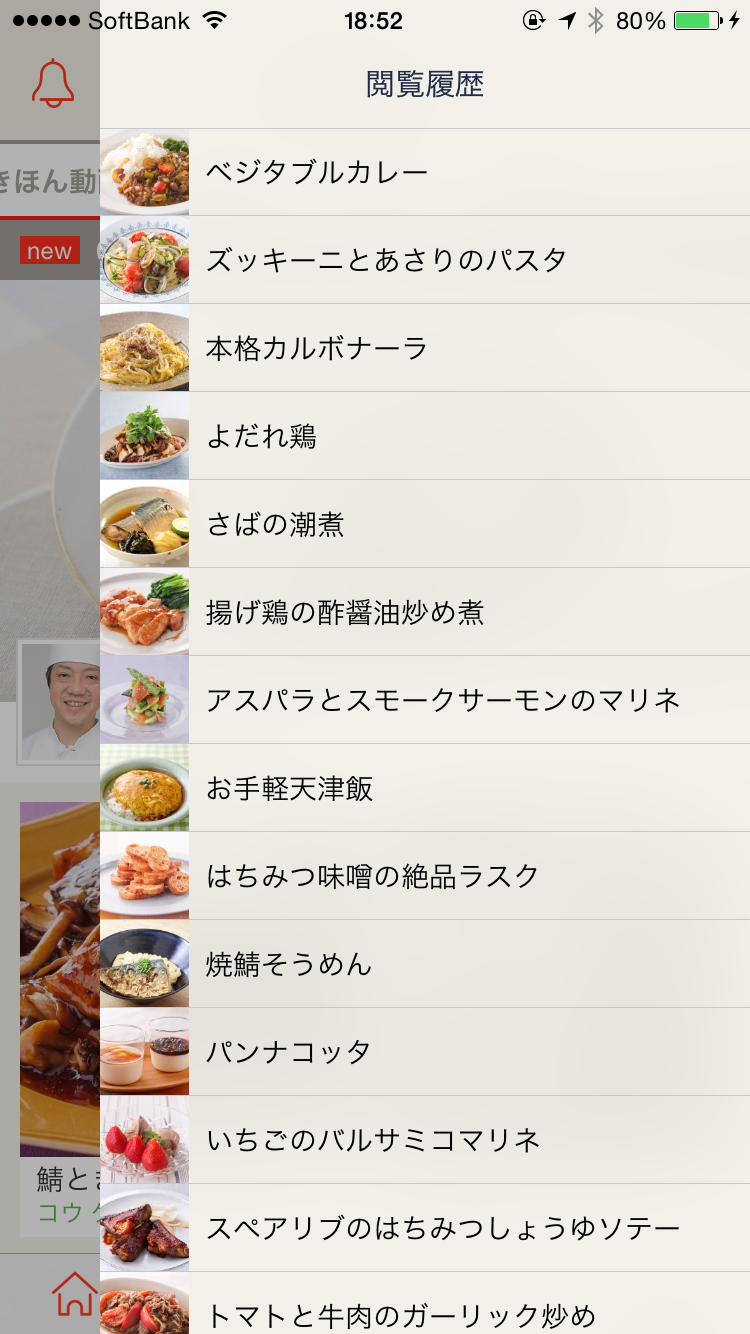
Task: Open the notifications bell
Action: pos(52,84)
